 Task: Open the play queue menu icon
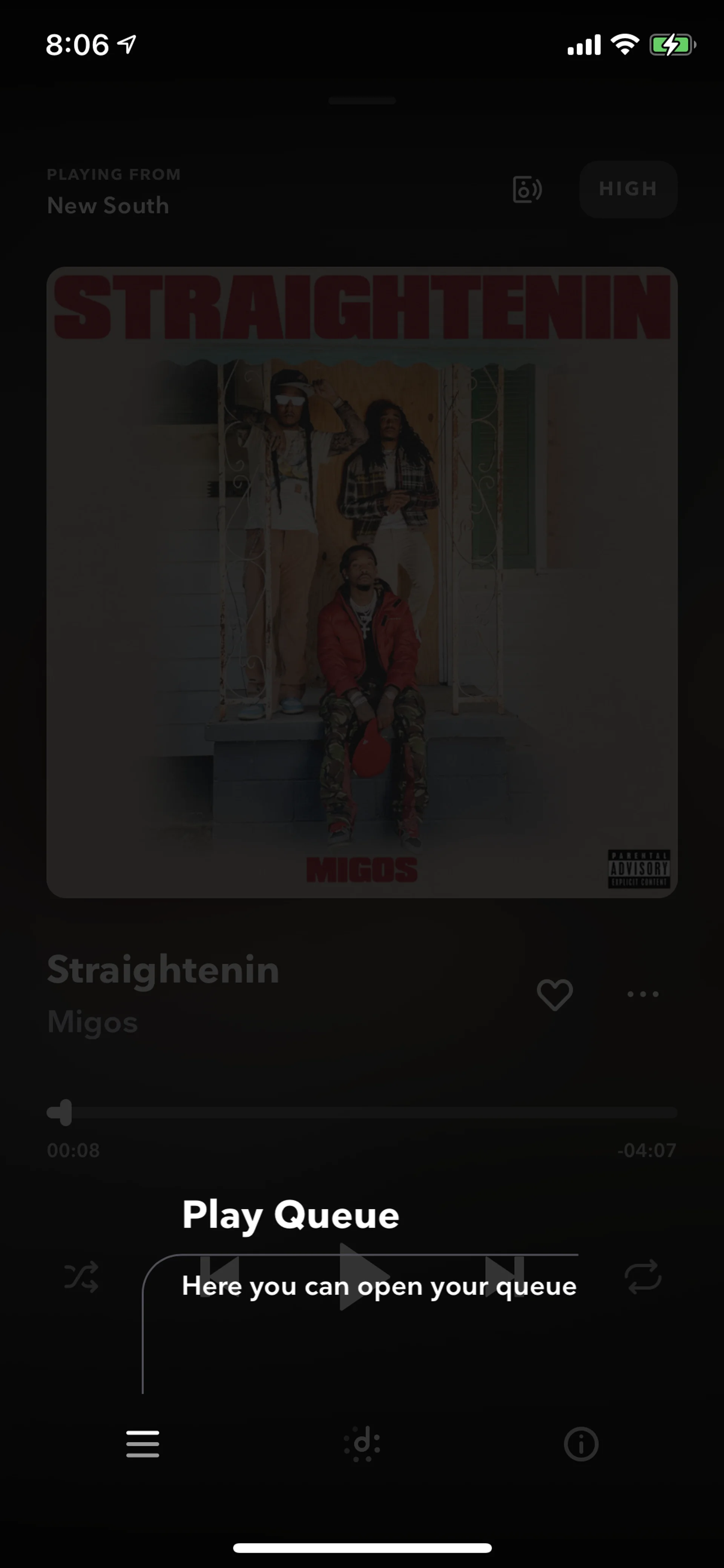click(x=143, y=1443)
